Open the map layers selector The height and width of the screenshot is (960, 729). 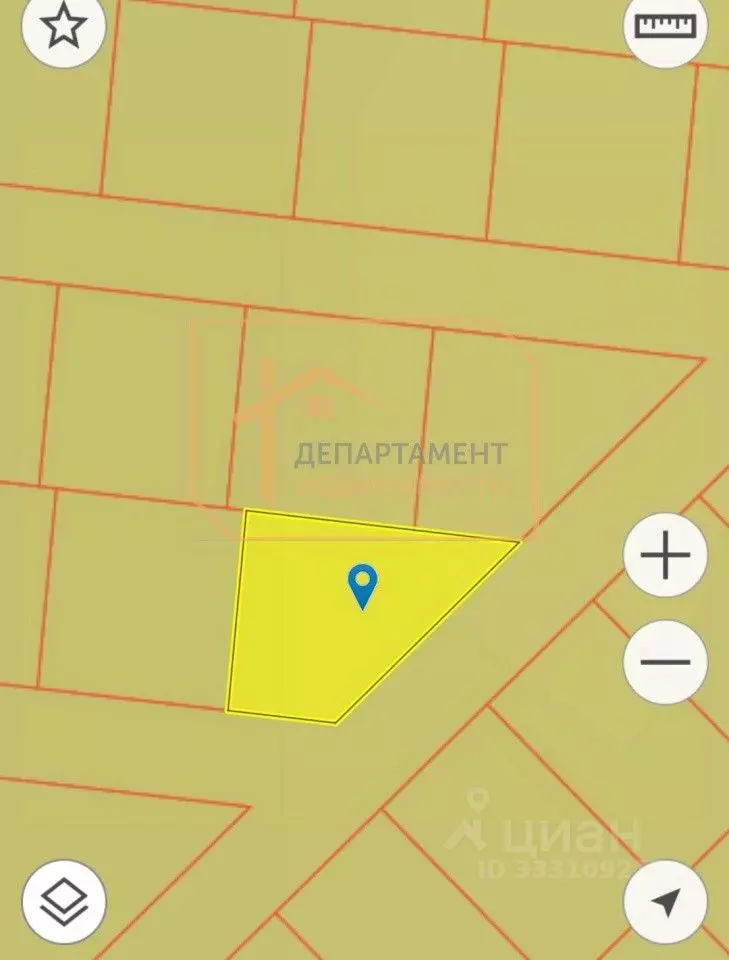click(64, 902)
